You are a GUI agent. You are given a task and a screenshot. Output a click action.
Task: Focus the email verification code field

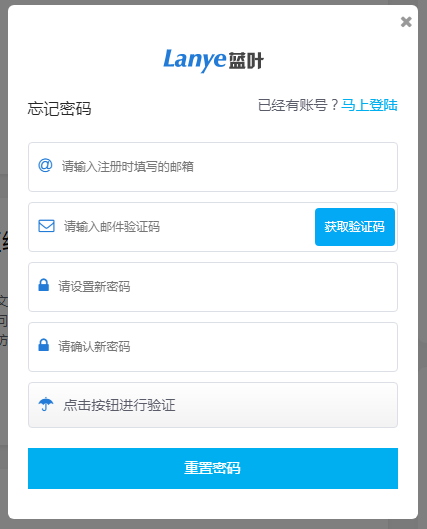pyautogui.click(x=172, y=227)
